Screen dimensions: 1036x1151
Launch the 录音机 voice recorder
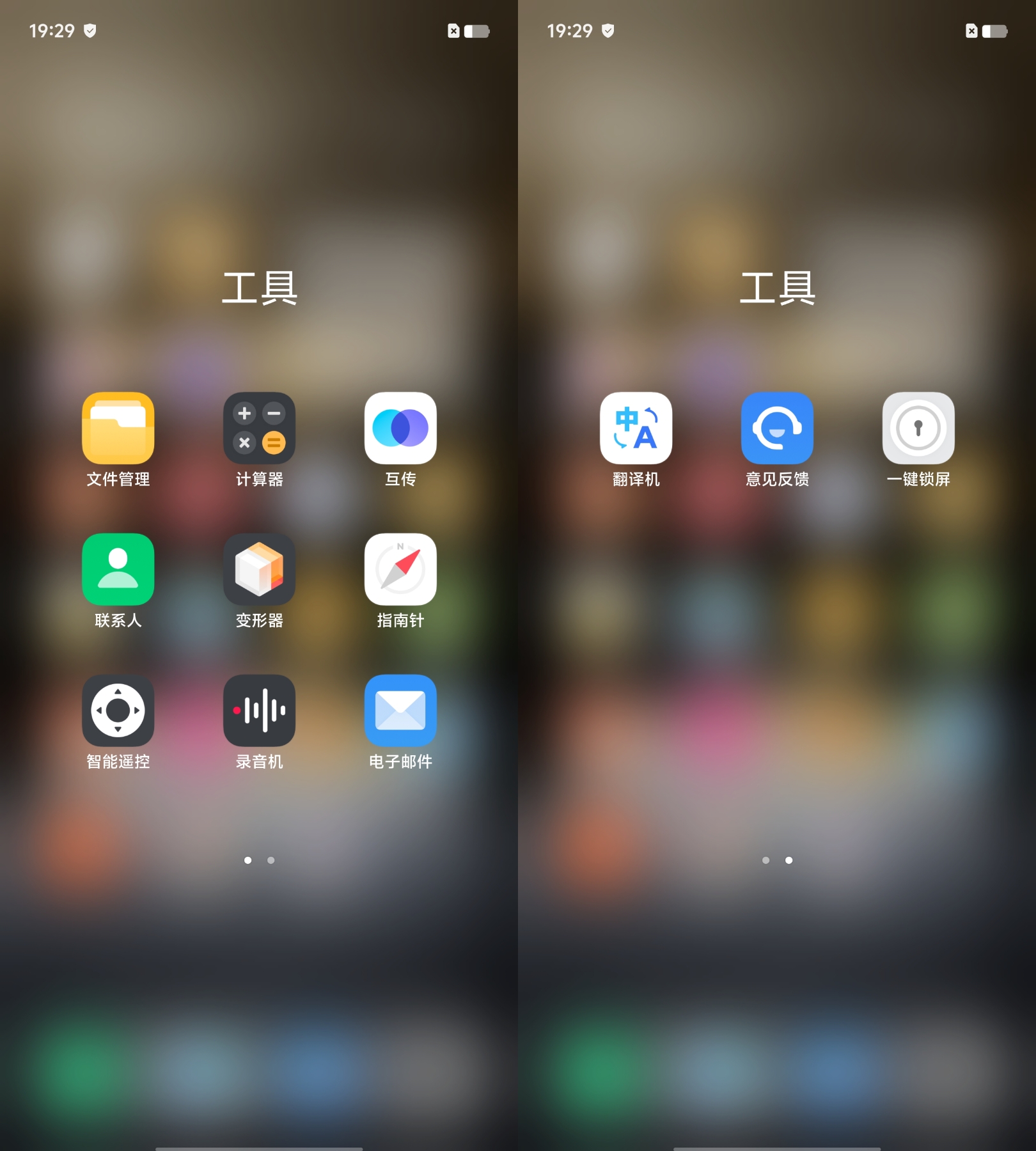click(259, 710)
